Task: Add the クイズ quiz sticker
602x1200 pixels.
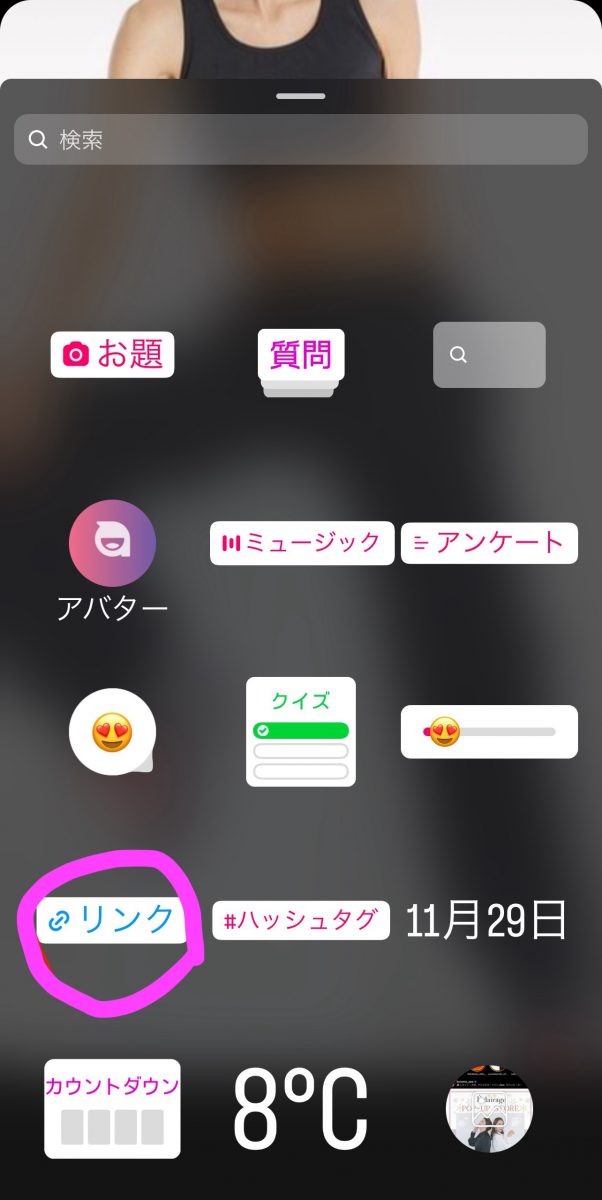Action: (301, 732)
